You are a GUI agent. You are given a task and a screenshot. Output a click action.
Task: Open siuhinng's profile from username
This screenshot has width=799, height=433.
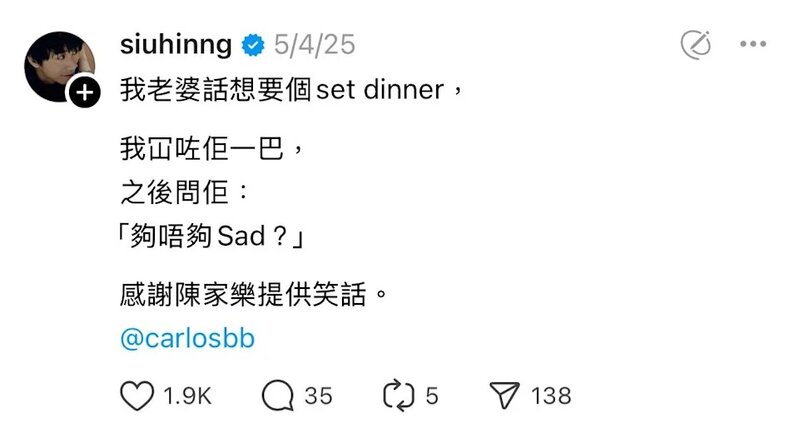click(x=175, y=45)
